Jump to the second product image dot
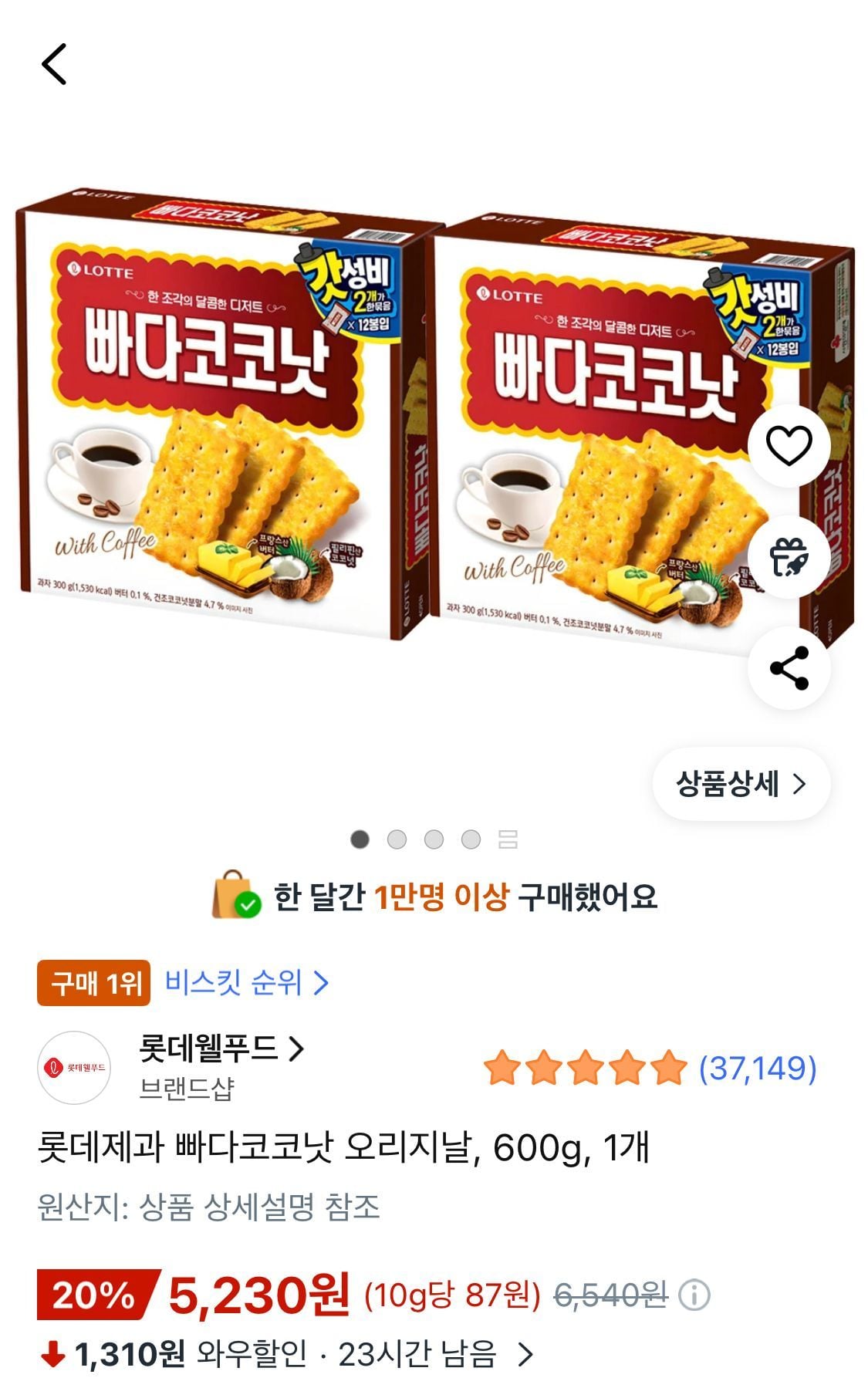 click(x=397, y=839)
